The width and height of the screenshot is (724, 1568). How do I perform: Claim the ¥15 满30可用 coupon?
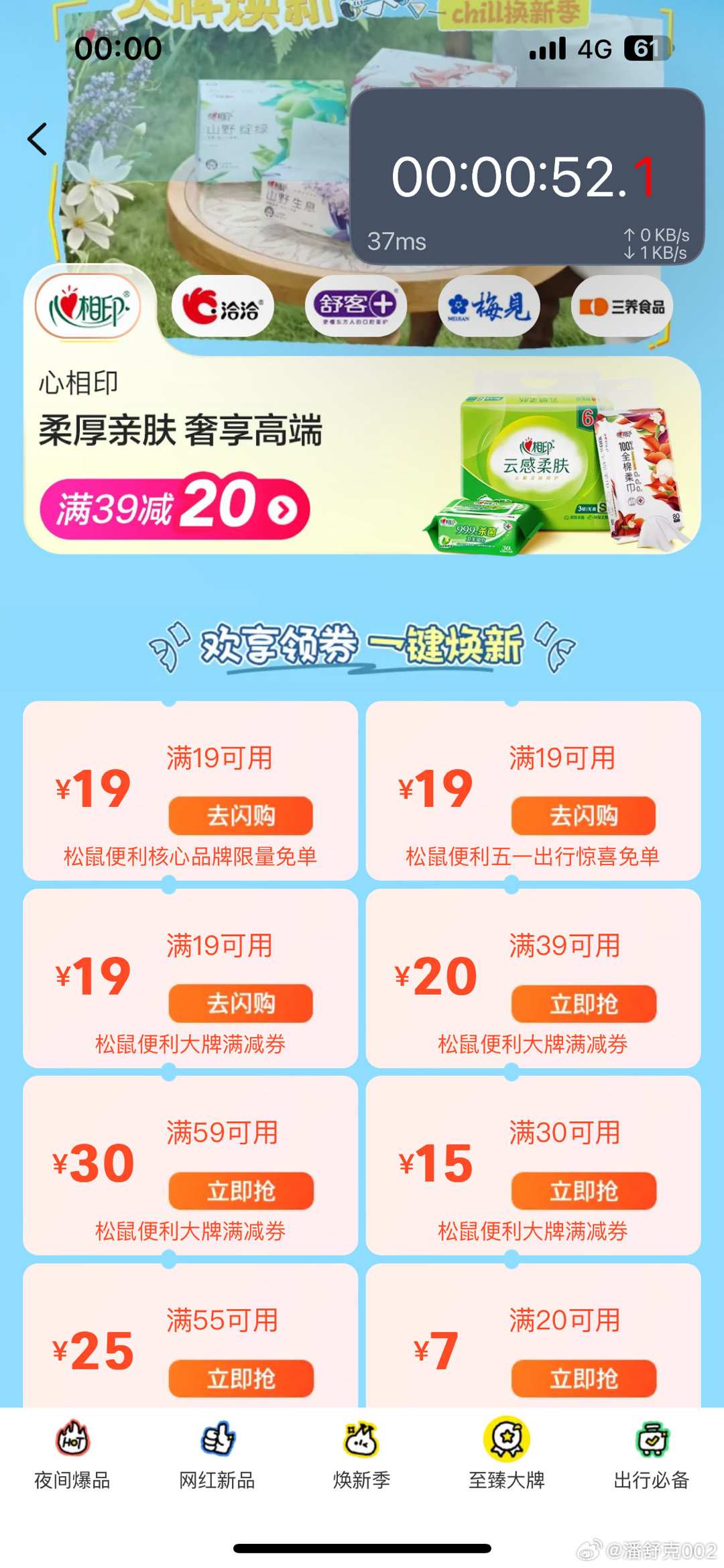coord(583,1191)
